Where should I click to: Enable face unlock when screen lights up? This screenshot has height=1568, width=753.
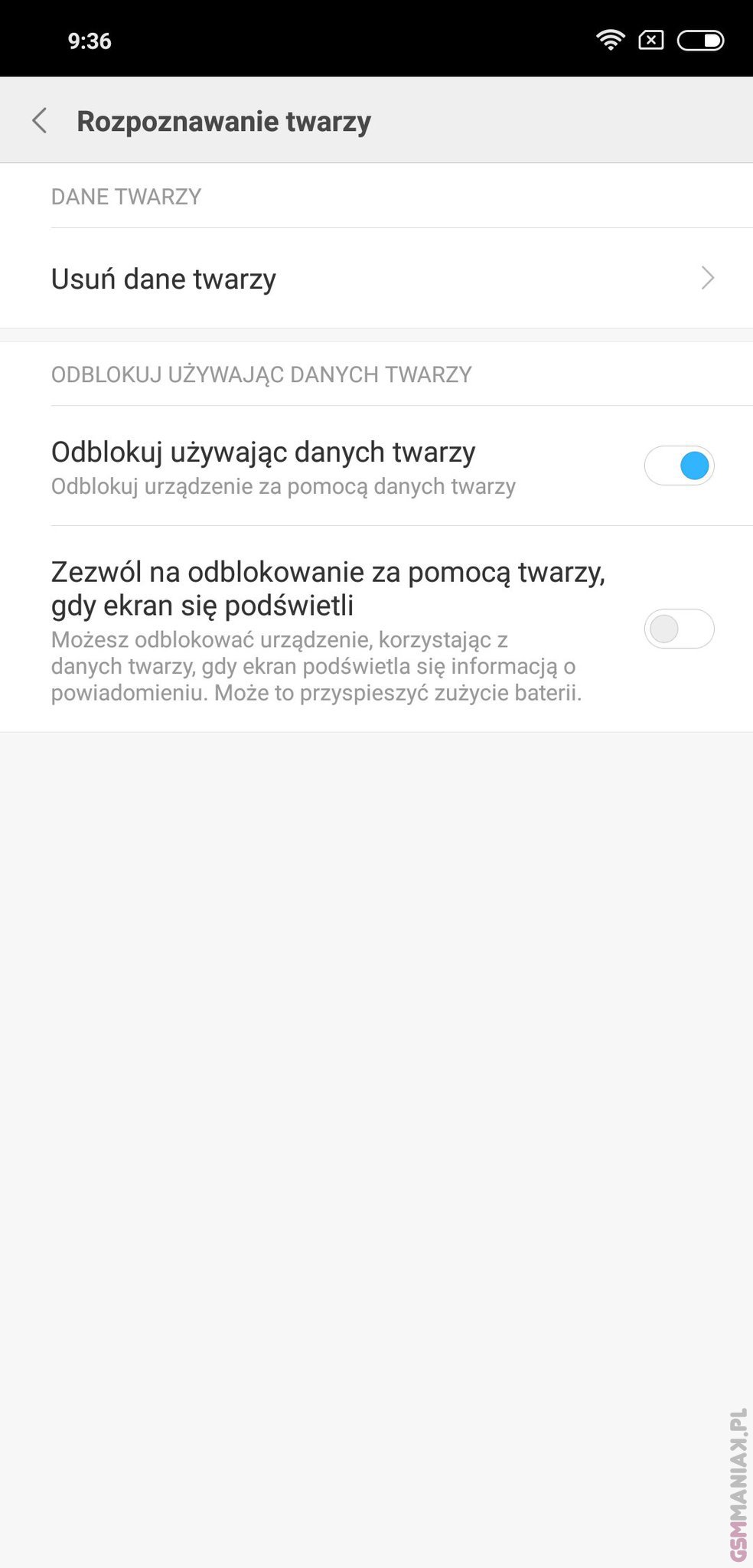tap(679, 629)
